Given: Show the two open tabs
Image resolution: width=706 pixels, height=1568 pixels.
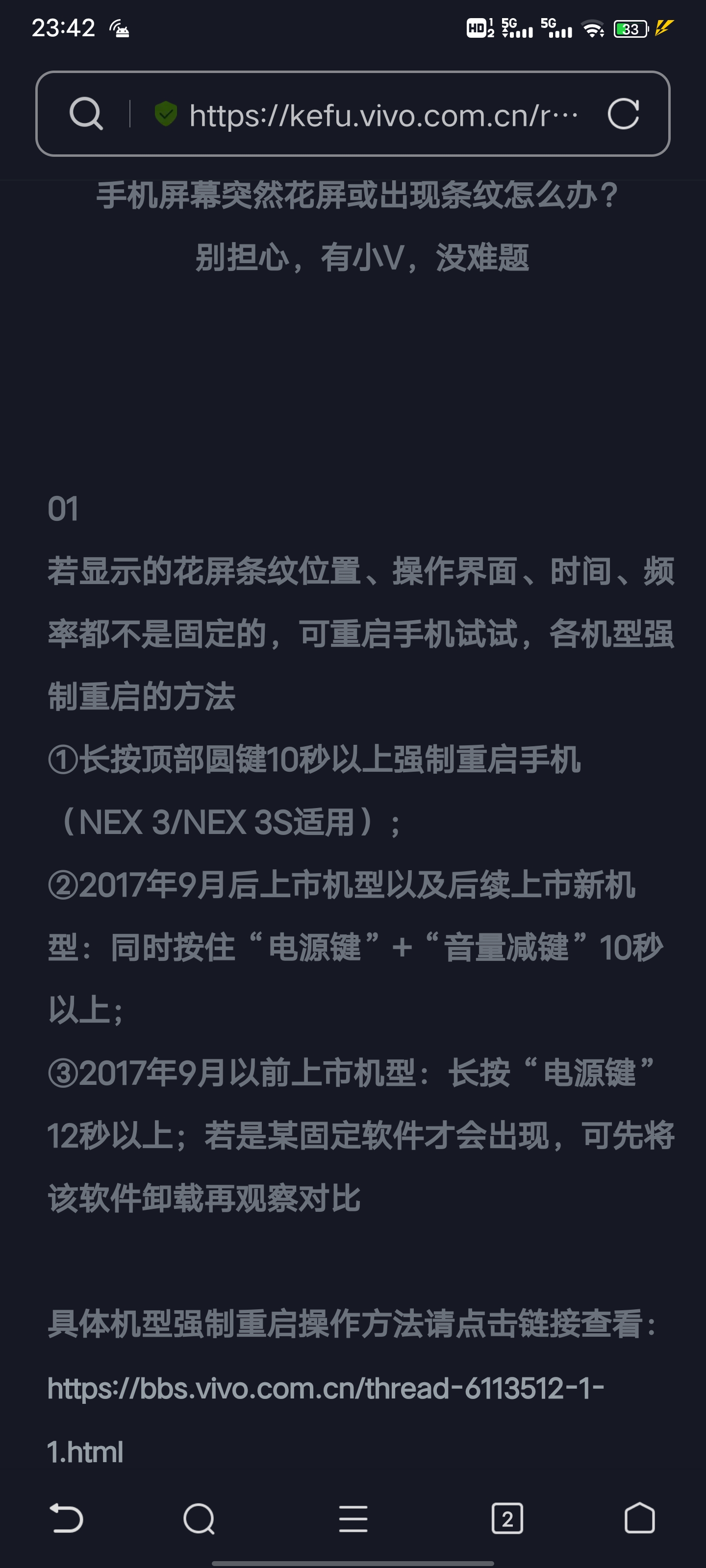Looking at the screenshot, I should point(507,1519).
